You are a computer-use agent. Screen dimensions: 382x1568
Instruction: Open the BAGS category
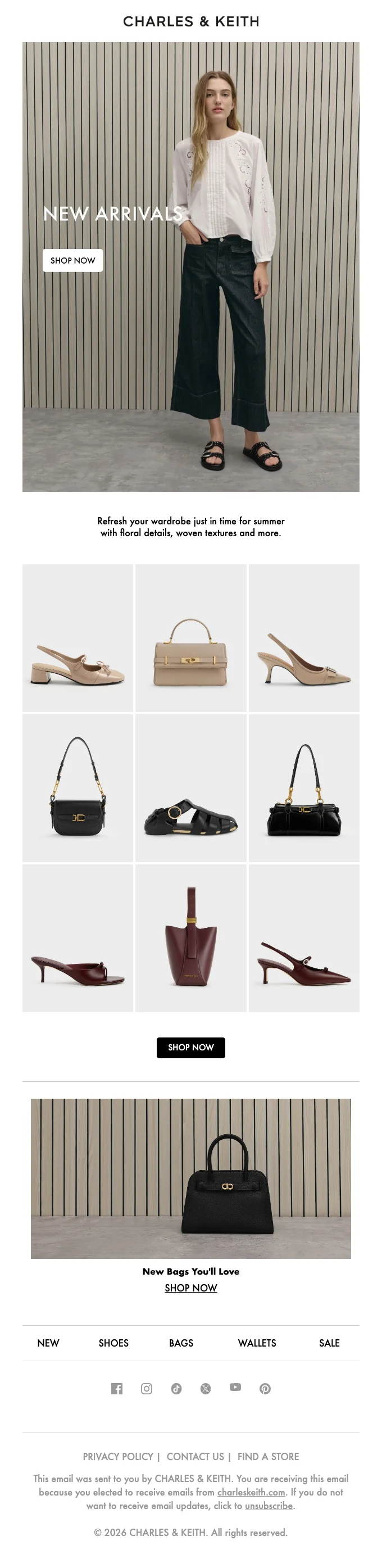click(181, 1343)
